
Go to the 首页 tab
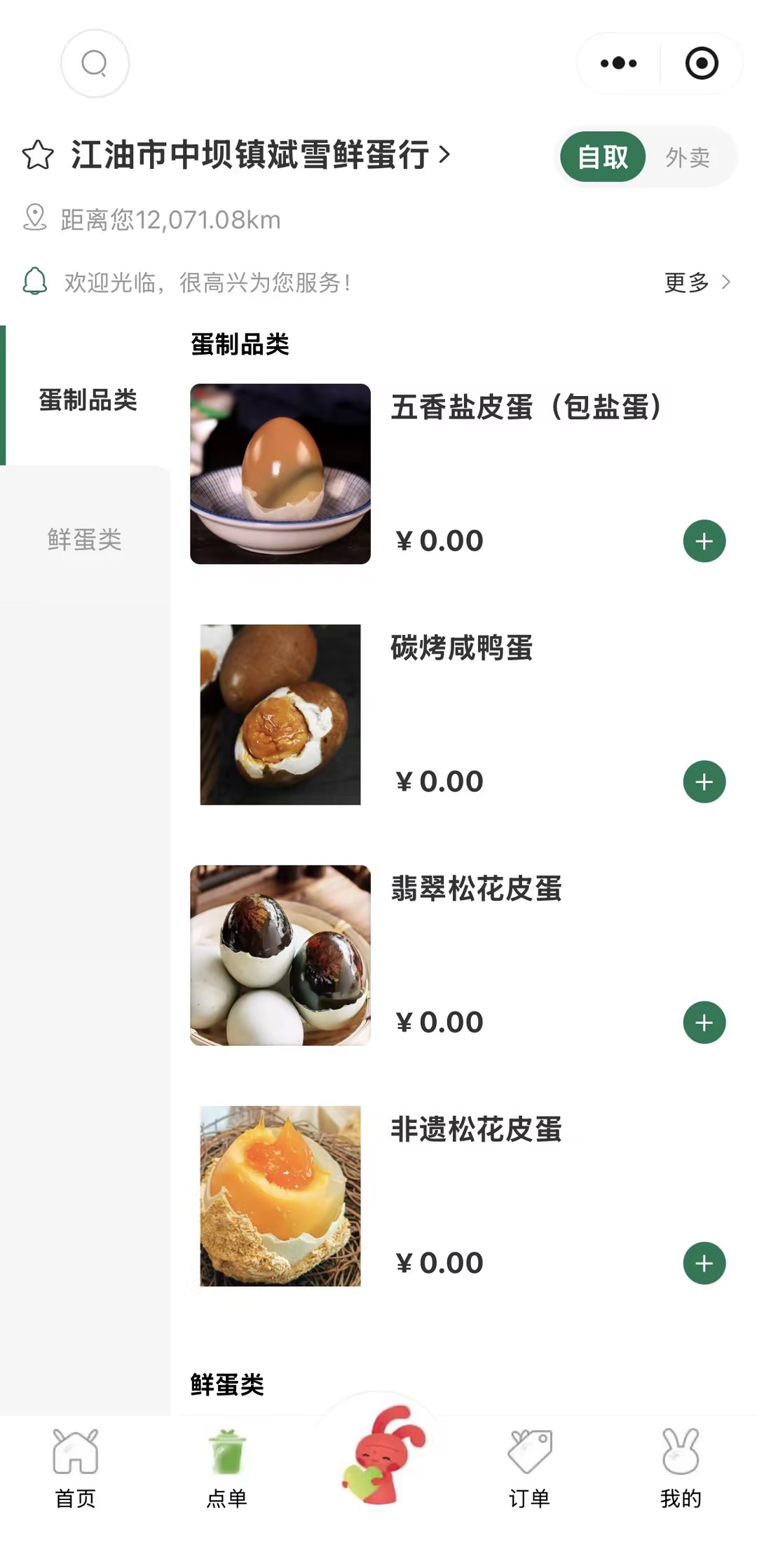(x=76, y=1468)
